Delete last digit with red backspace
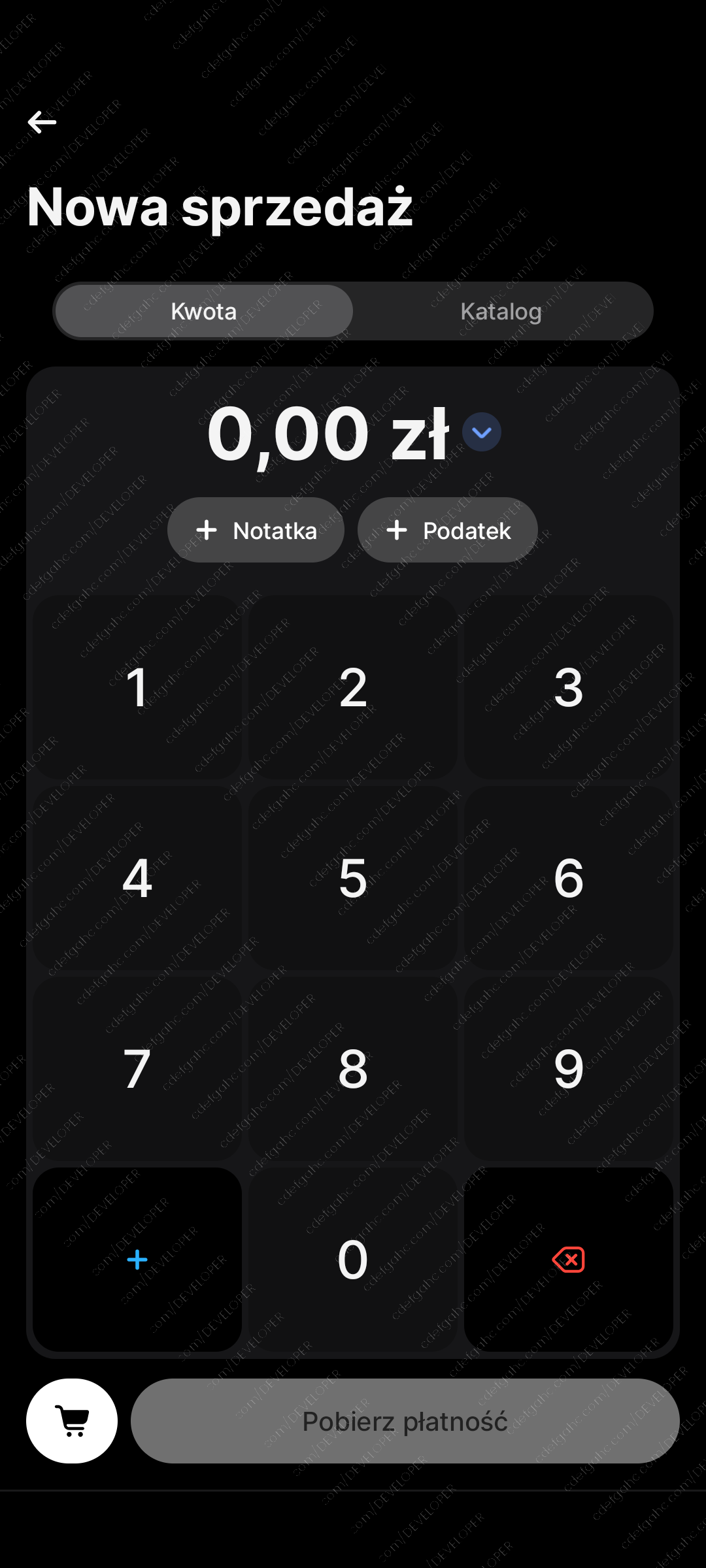The image size is (706, 1568). click(569, 1260)
